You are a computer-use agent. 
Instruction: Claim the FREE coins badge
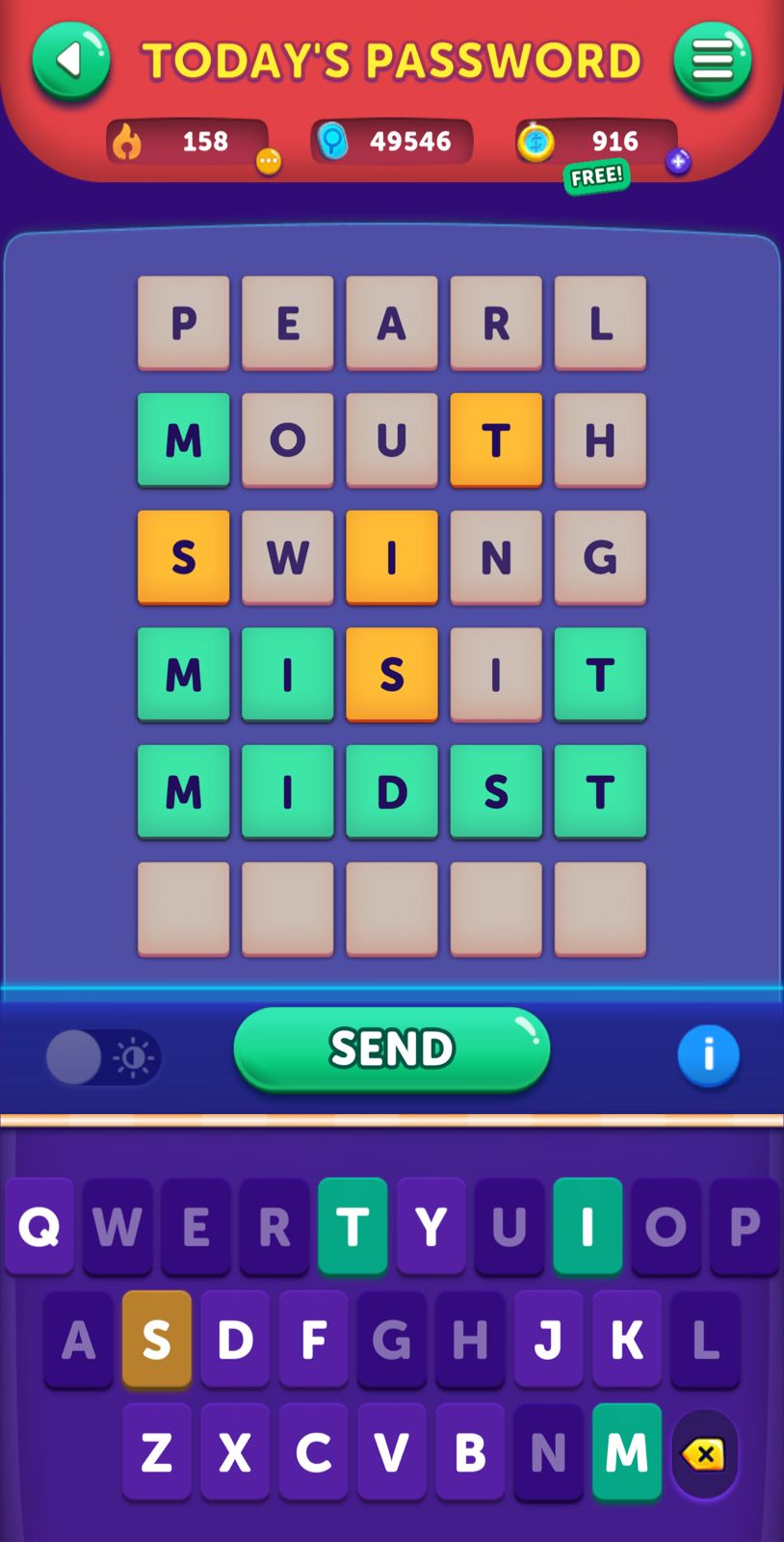[596, 177]
